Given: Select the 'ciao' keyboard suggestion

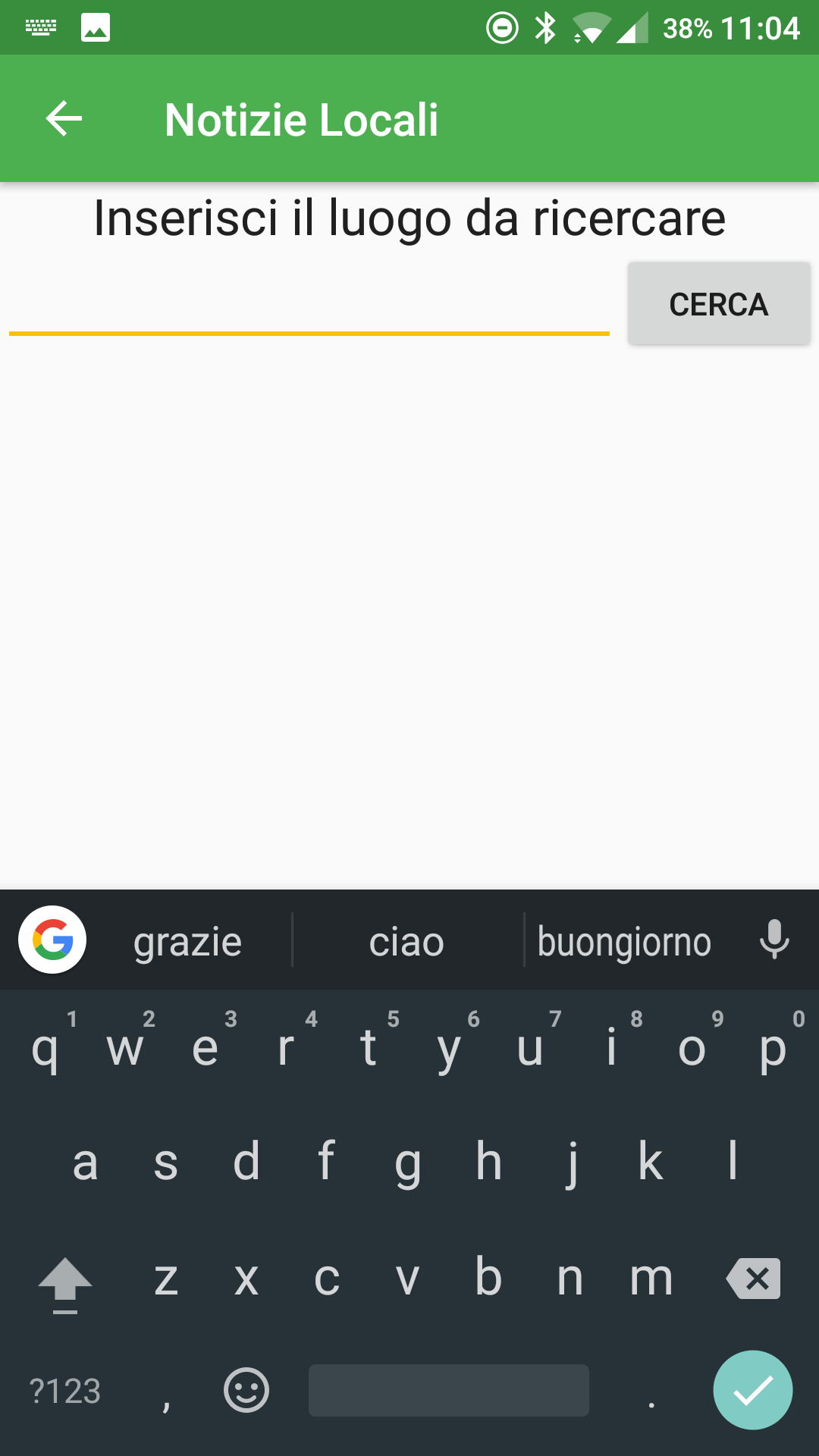Looking at the screenshot, I should [407, 942].
